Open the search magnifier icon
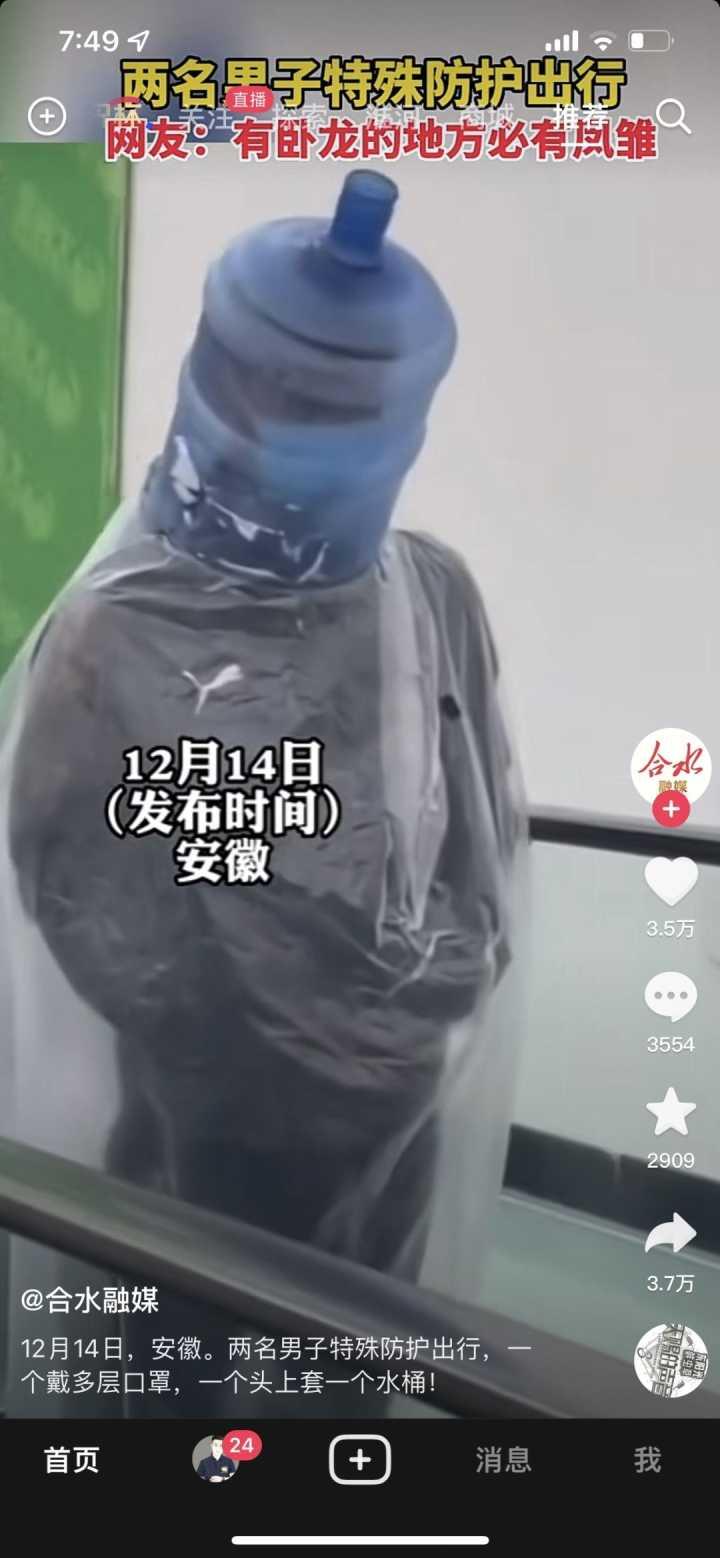This screenshot has width=720, height=1558. point(674,117)
